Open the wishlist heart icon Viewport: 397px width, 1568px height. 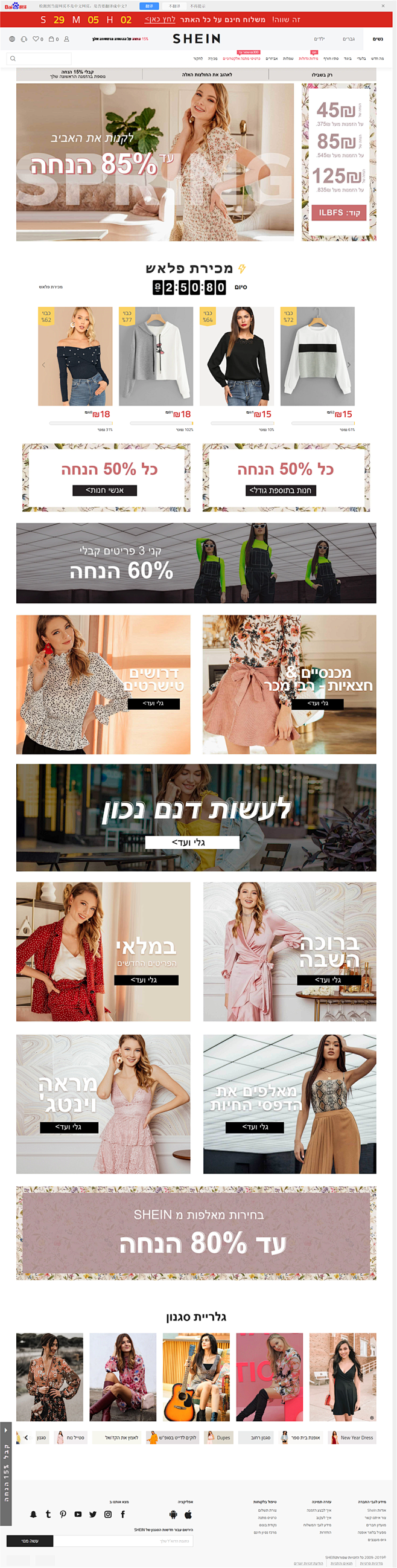pos(36,39)
